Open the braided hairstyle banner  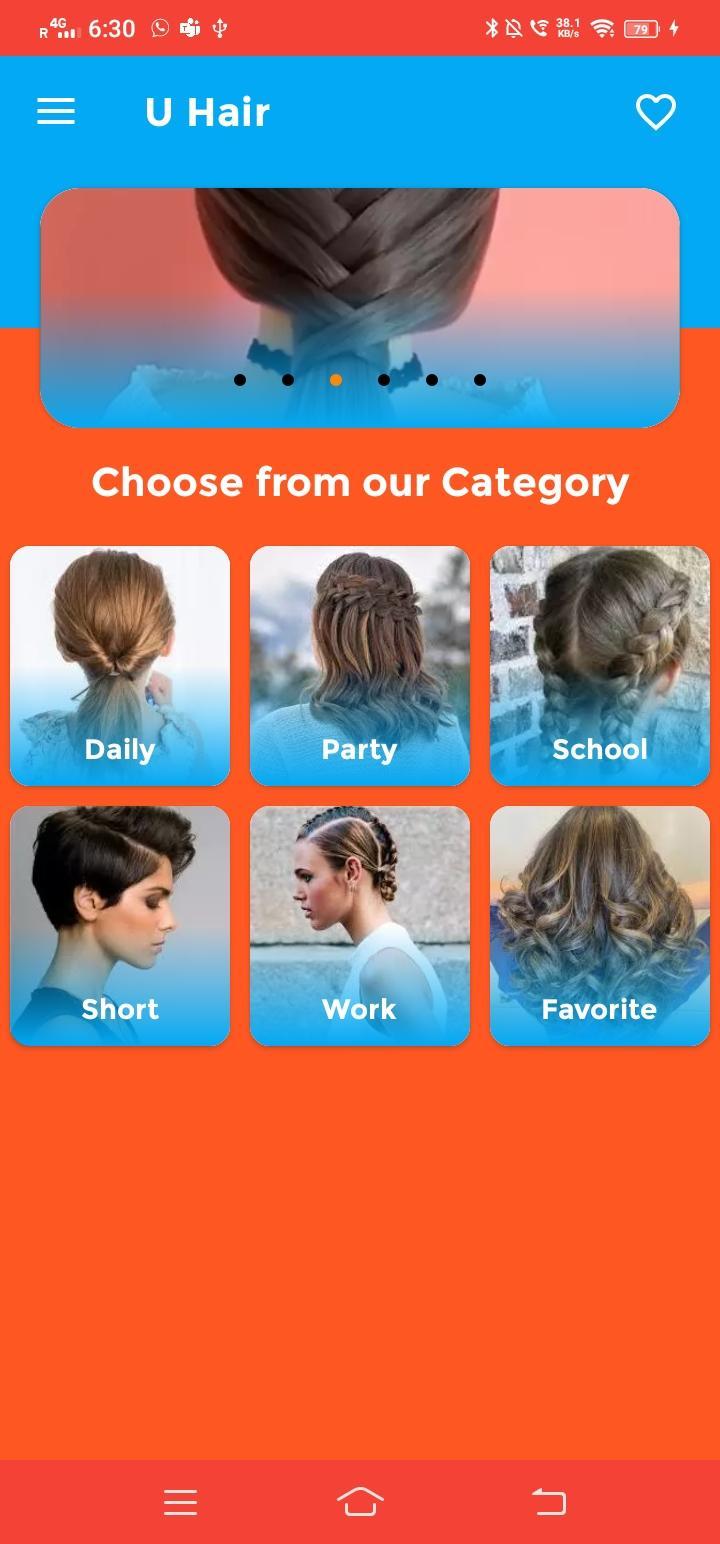pyautogui.click(x=360, y=308)
